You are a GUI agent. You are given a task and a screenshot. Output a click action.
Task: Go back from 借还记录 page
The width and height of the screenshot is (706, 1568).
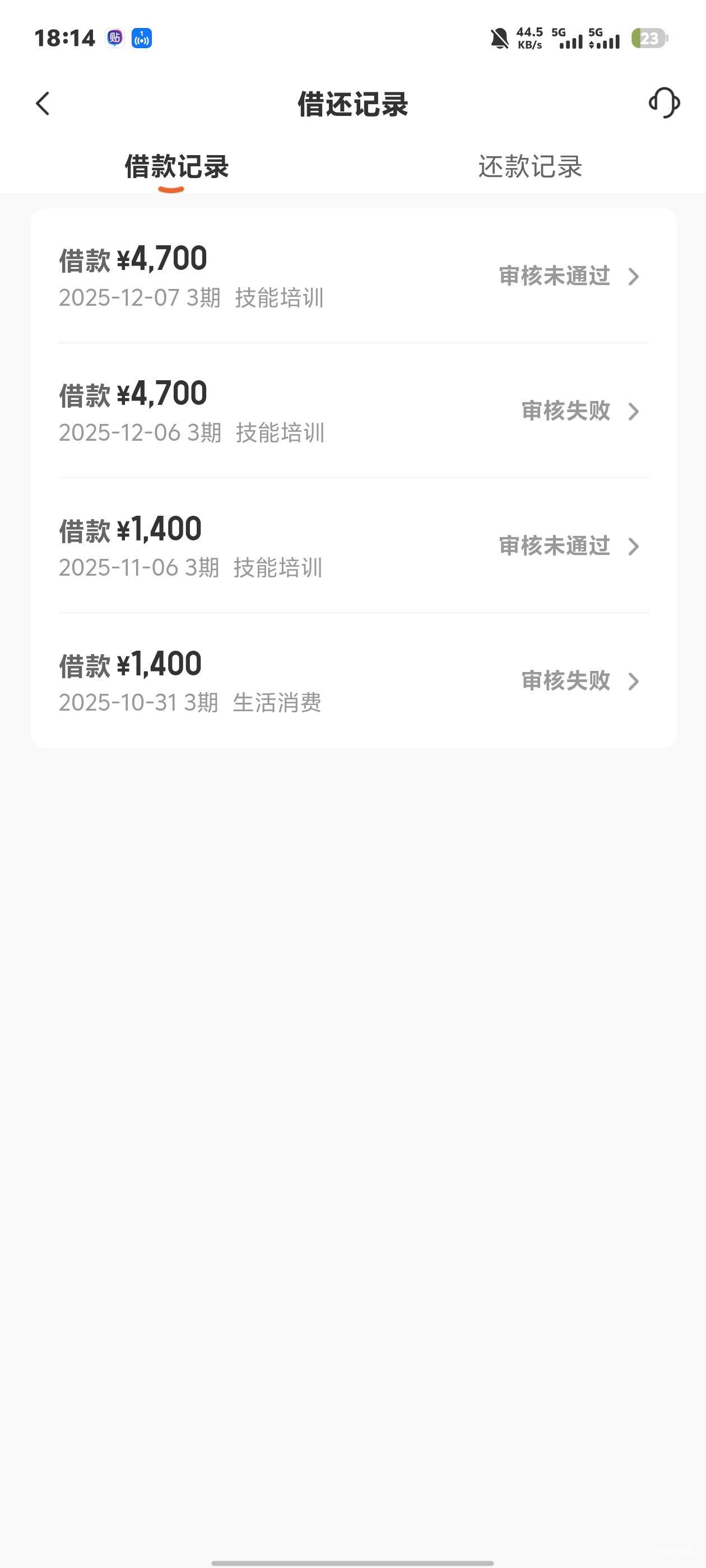pyautogui.click(x=43, y=104)
